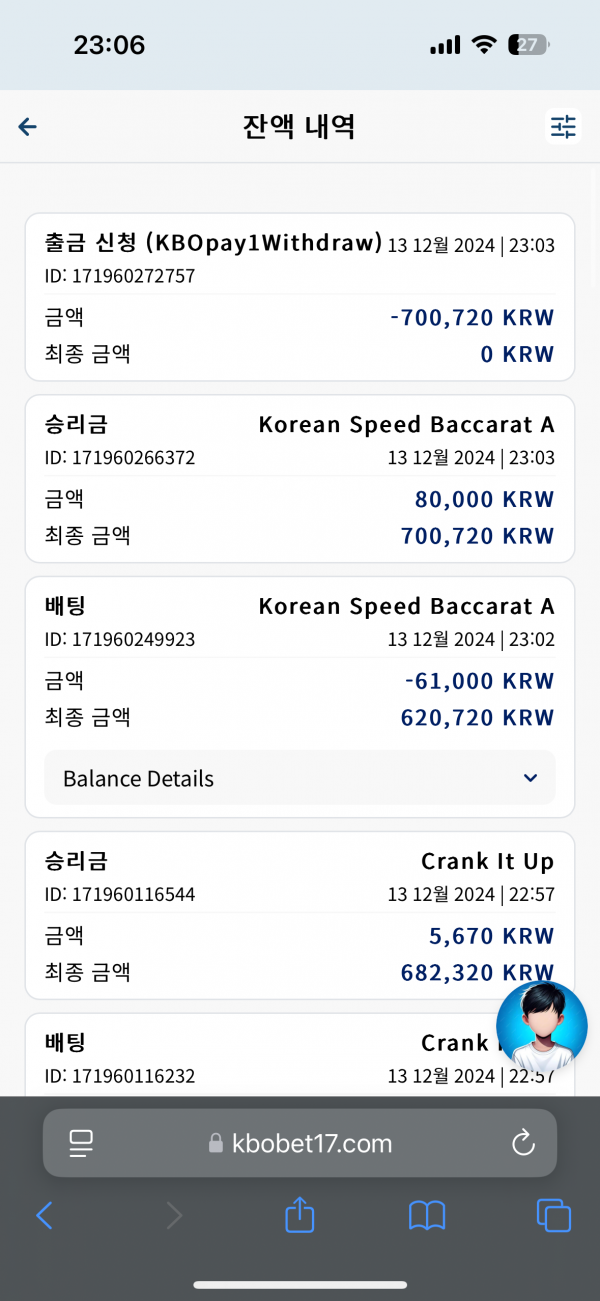Go back using the top arrow
Image resolution: width=600 pixels, height=1301 pixels.
coord(28,126)
